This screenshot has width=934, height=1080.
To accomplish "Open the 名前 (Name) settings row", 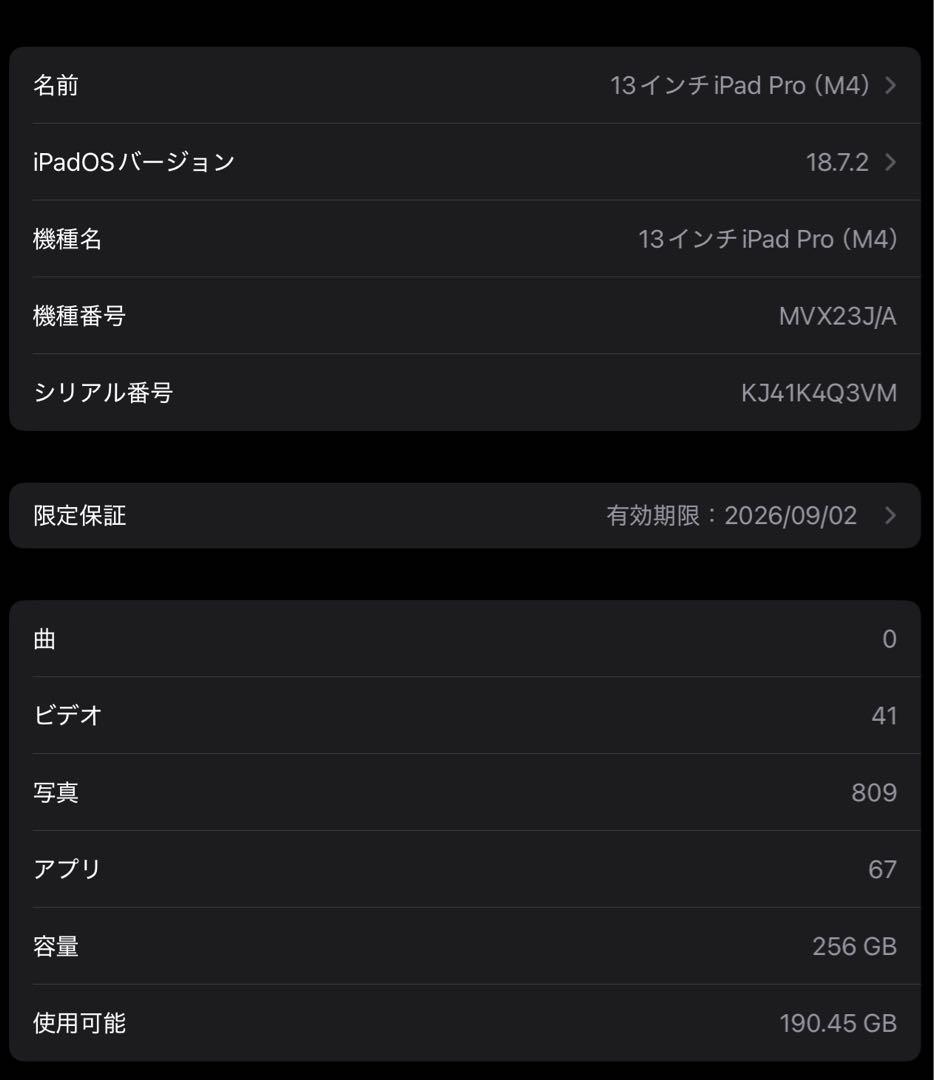I will tap(467, 85).
